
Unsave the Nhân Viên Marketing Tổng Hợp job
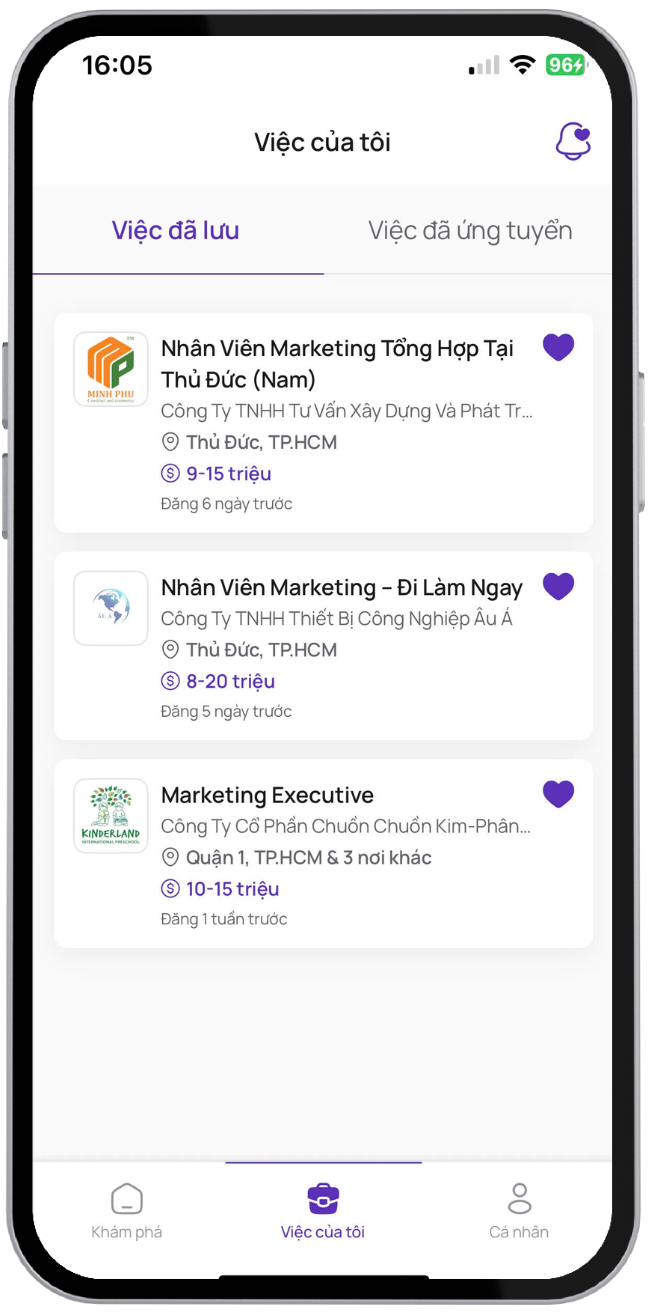point(558,347)
